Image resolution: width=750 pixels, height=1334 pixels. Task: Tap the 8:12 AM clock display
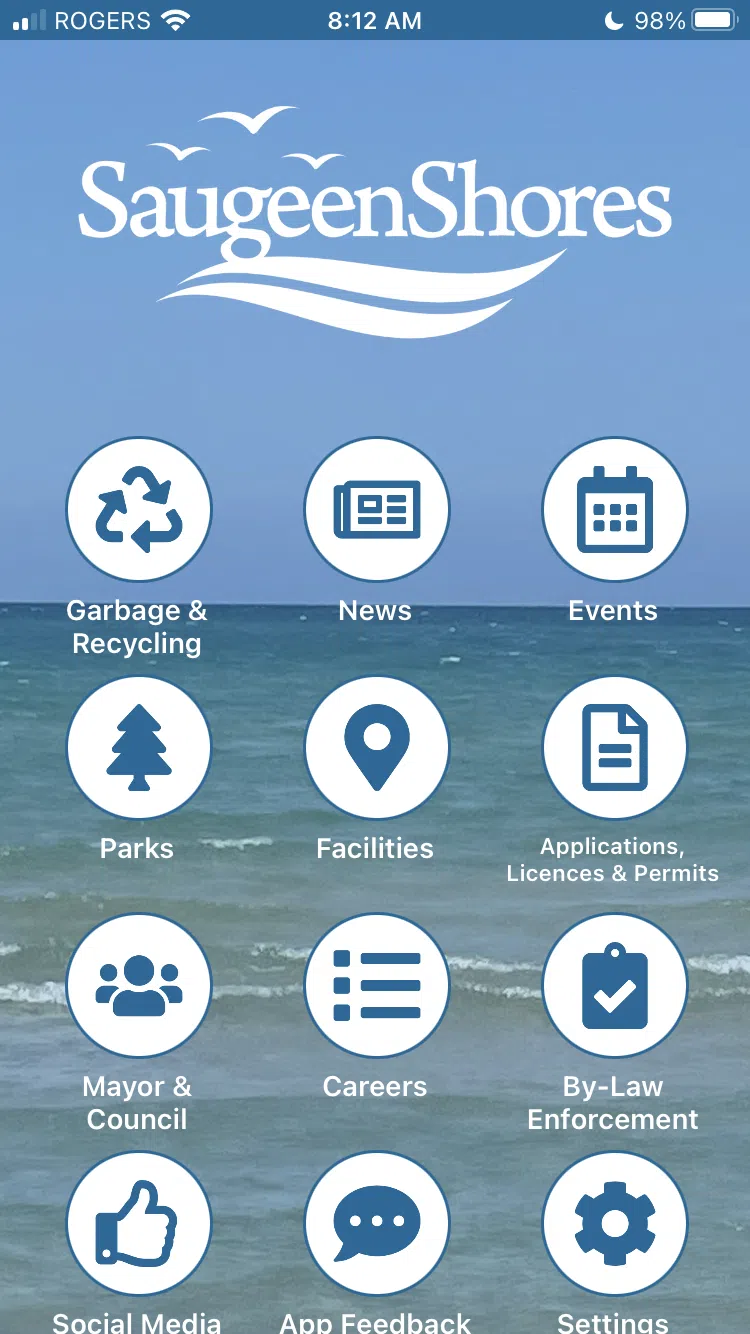(375, 18)
